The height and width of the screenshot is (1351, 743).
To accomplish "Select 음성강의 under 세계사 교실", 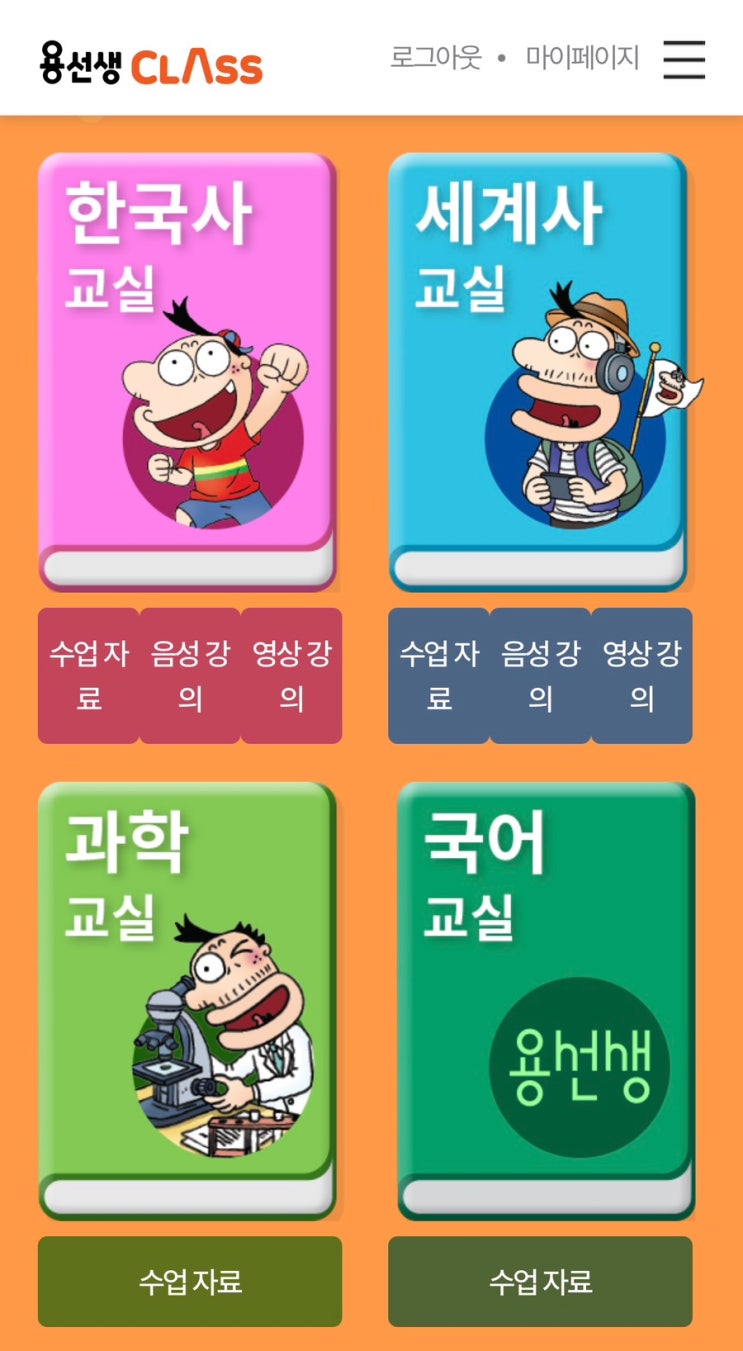I will 540,676.
